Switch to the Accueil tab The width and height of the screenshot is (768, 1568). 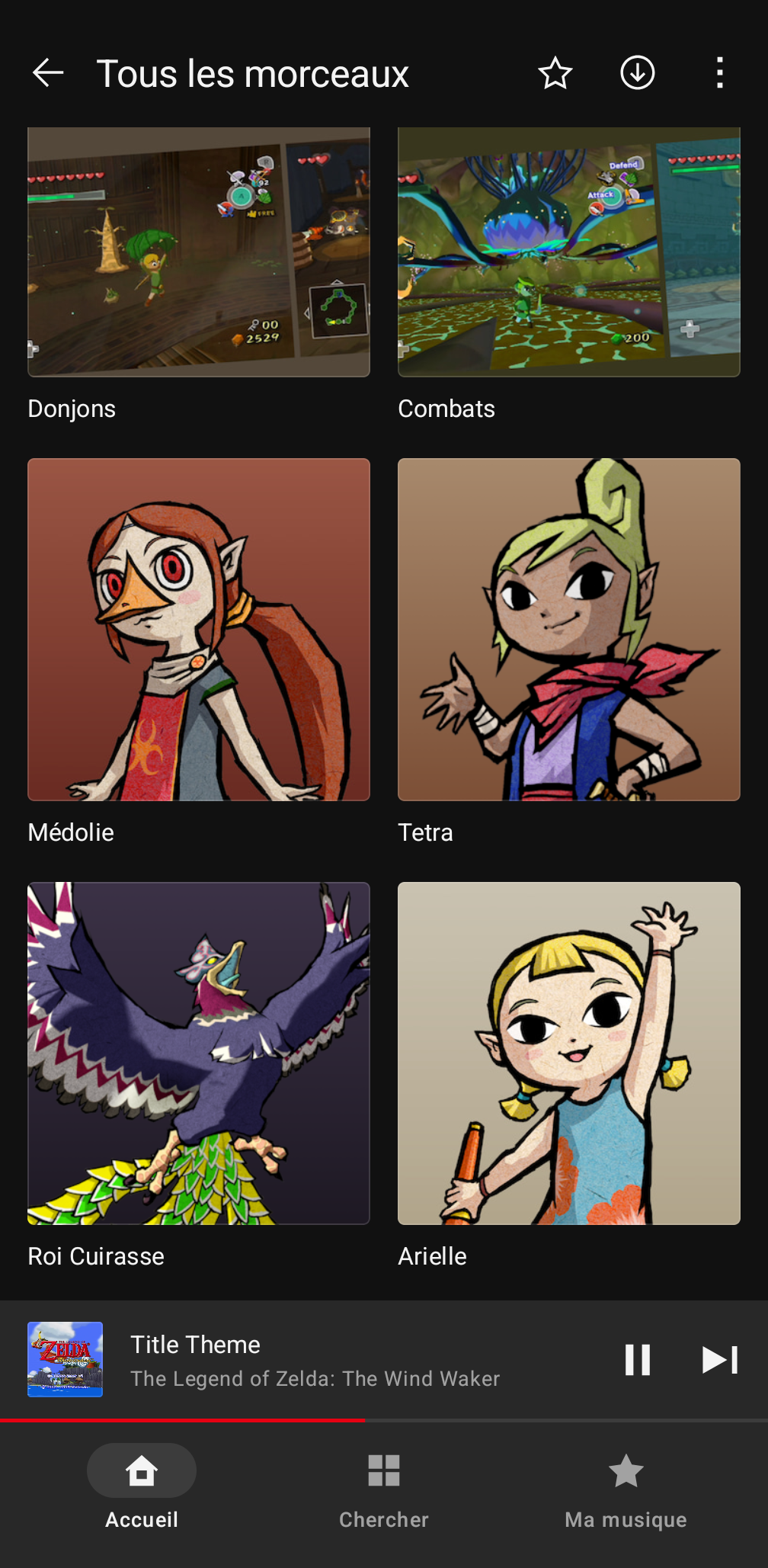pos(142,1486)
